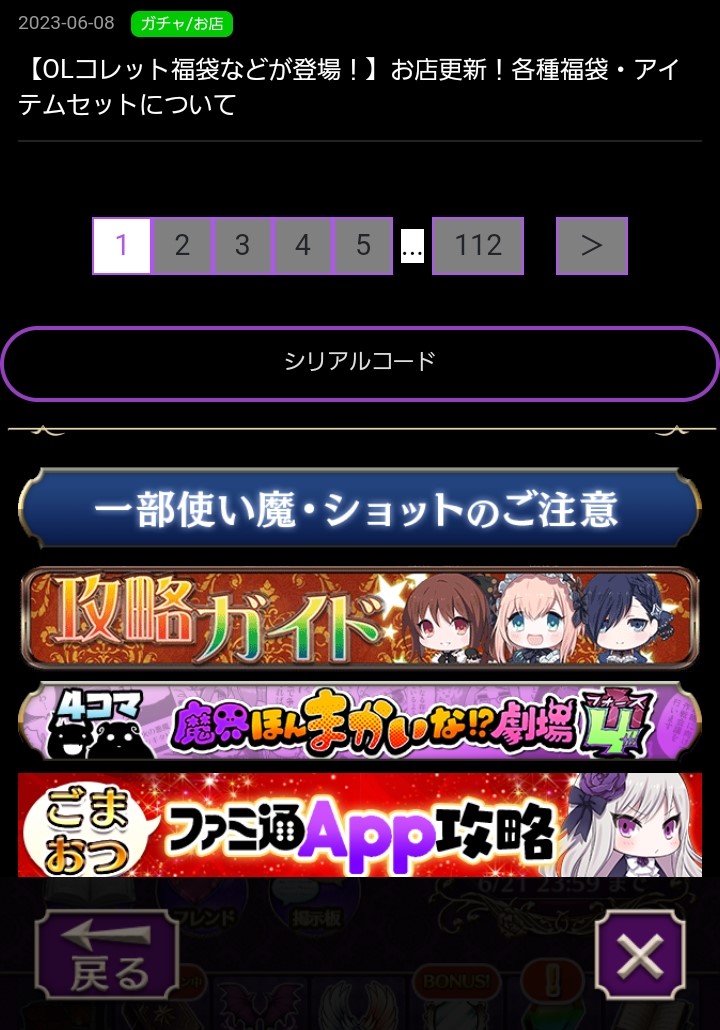Go to news page 5
The height and width of the screenshot is (1030, 720).
click(x=362, y=246)
